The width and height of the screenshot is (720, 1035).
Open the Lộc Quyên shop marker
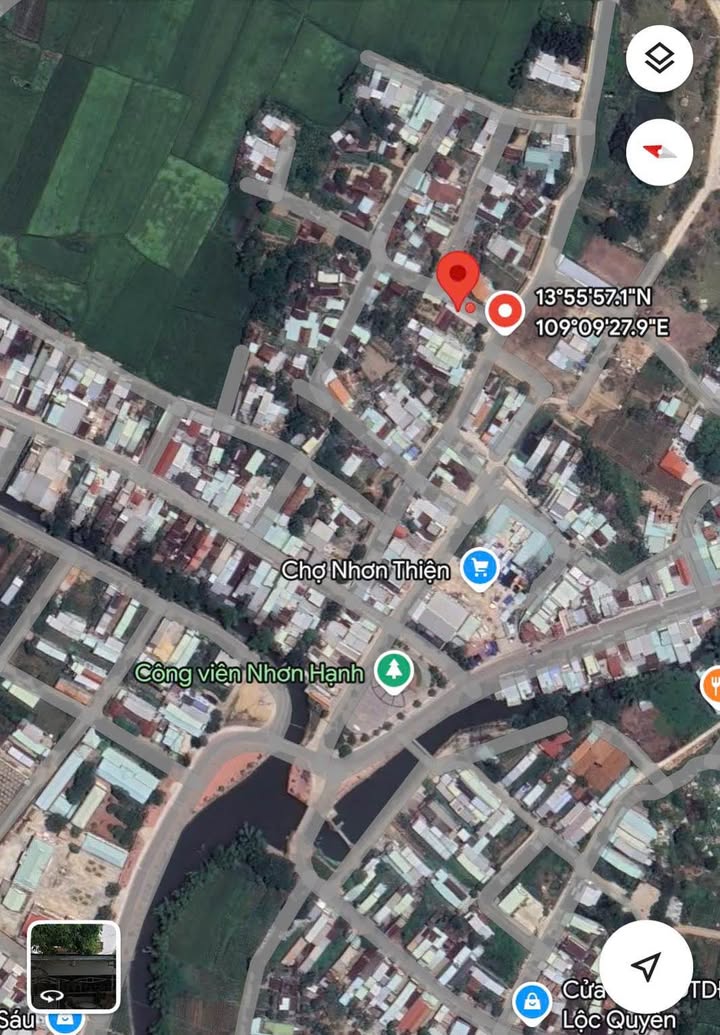(x=532, y=1001)
